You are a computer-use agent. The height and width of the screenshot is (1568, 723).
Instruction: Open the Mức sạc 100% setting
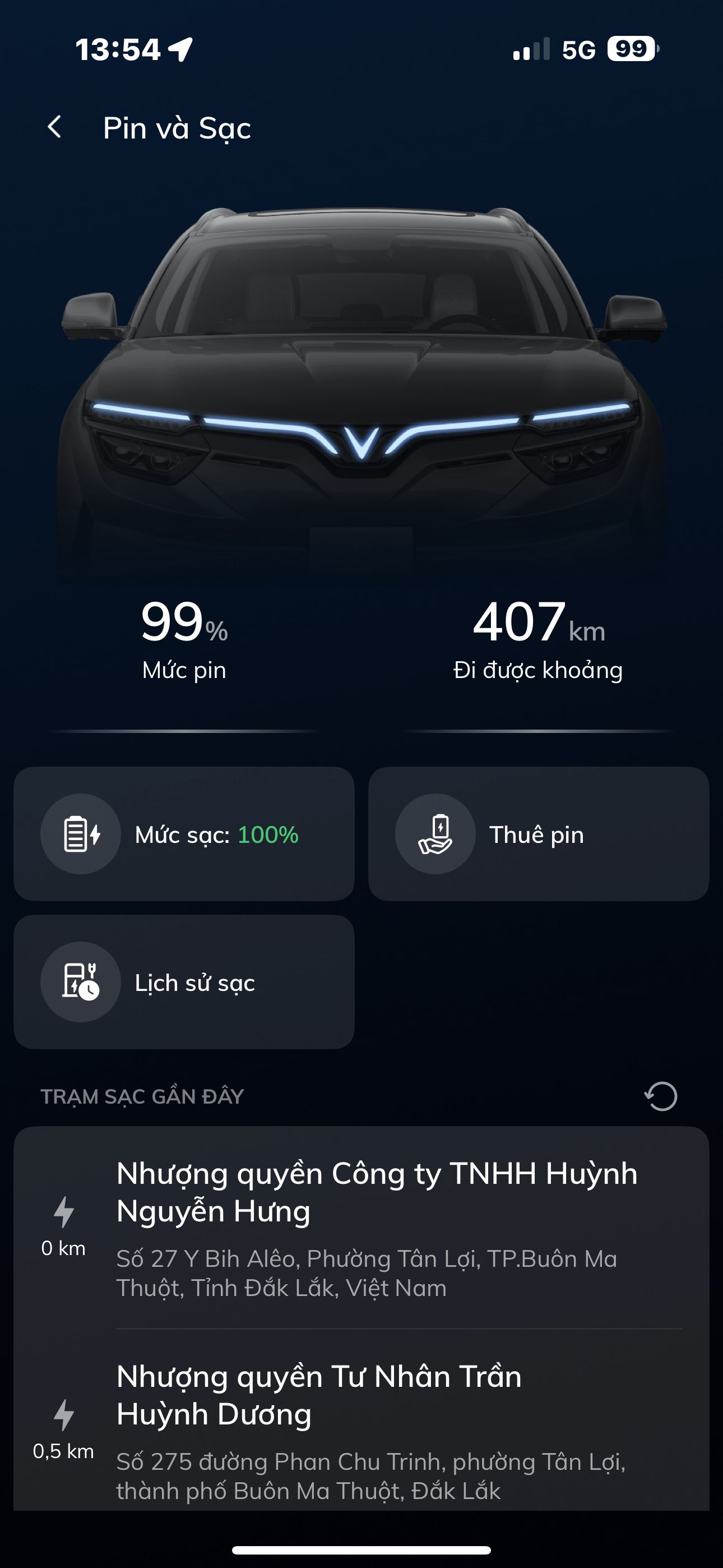[184, 834]
